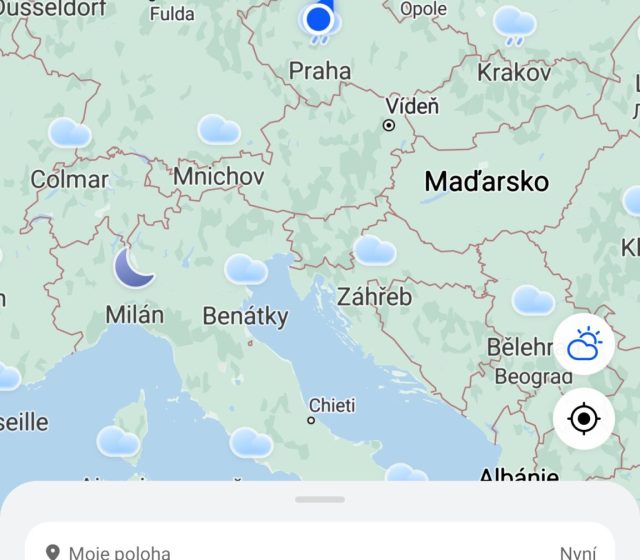Toggle the weather layer button
This screenshot has height=560, width=640.
(x=584, y=345)
